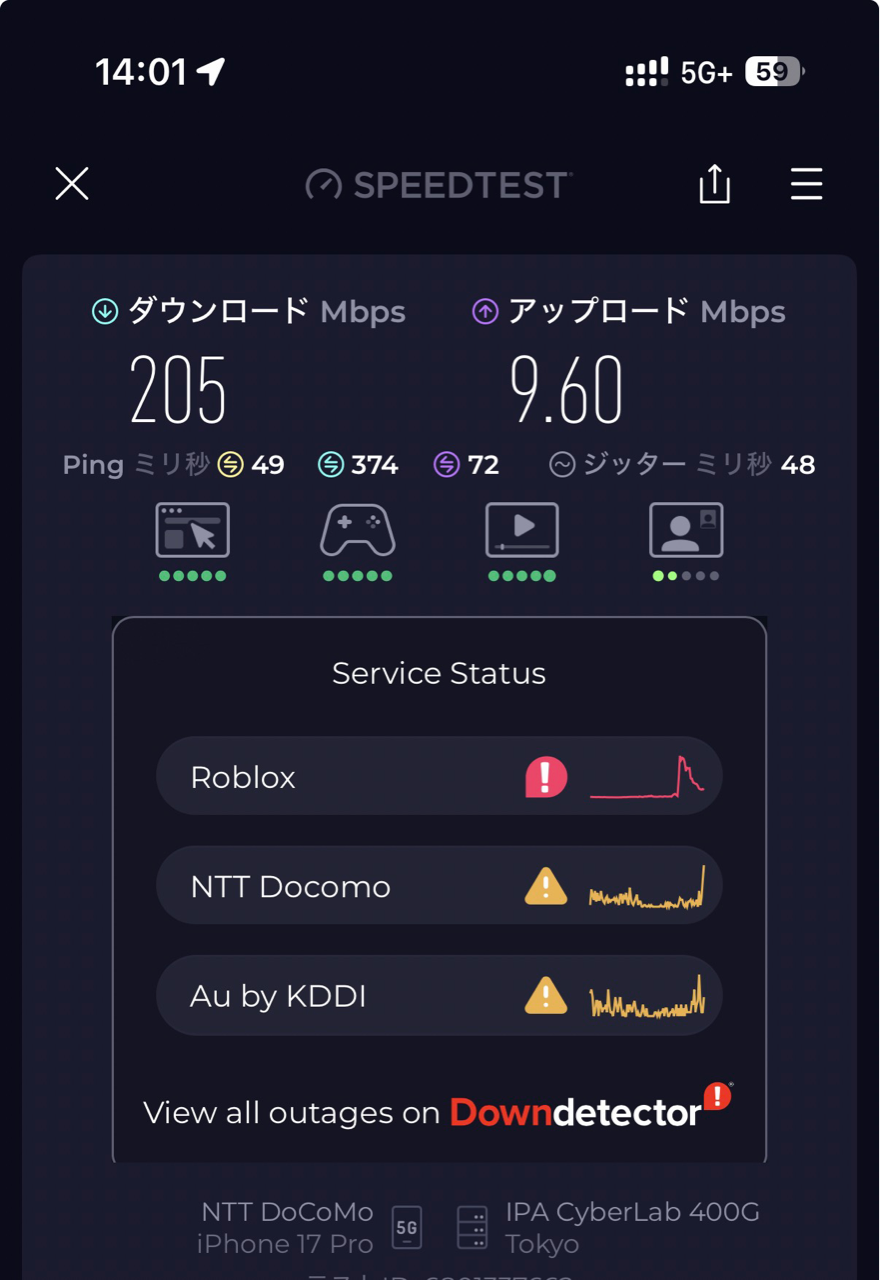The height and width of the screenshot is (1280, 880).
Task: View all outages on Downdetector
Action: pos(439,1111)
